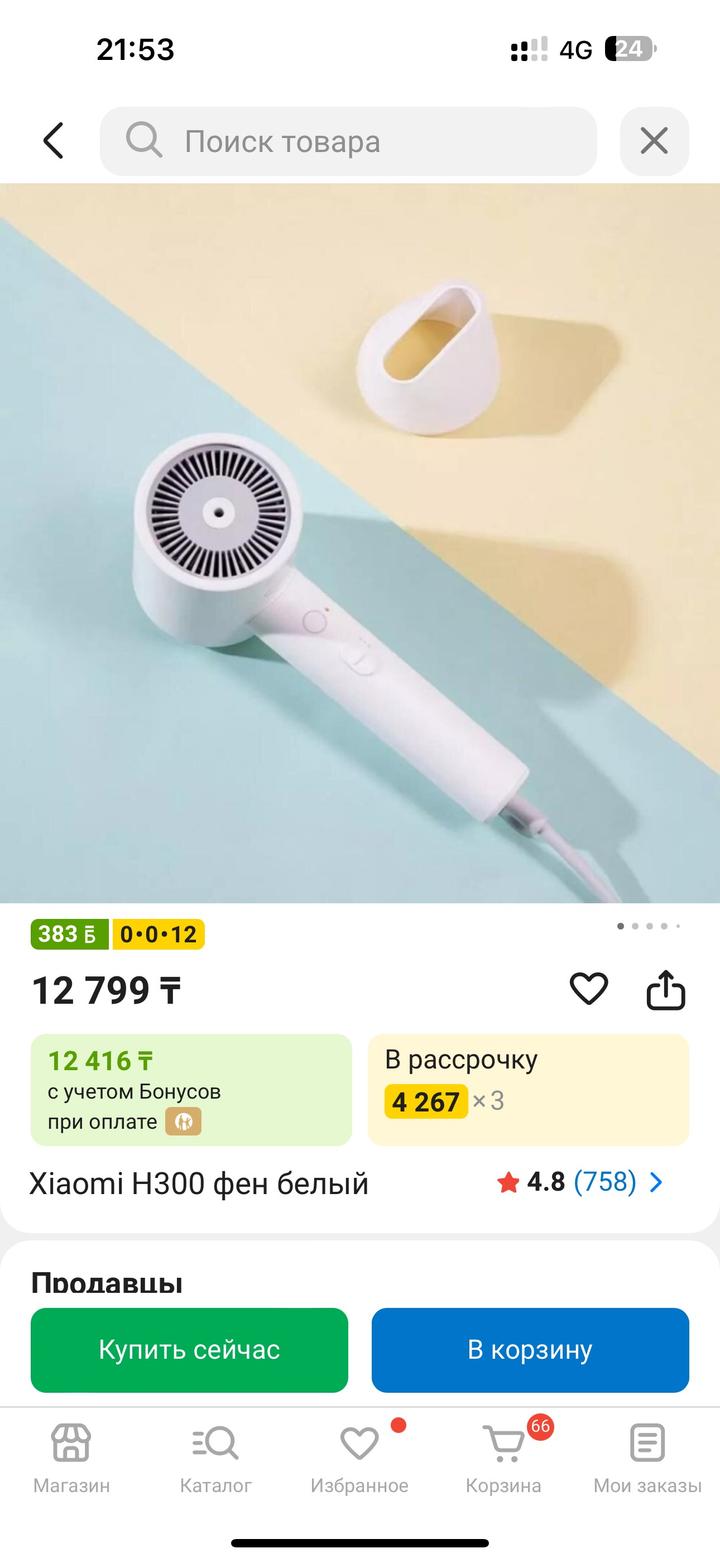Add item with В корзину button
Screen dimensions: 720x1561
[x=530, y=1350]
